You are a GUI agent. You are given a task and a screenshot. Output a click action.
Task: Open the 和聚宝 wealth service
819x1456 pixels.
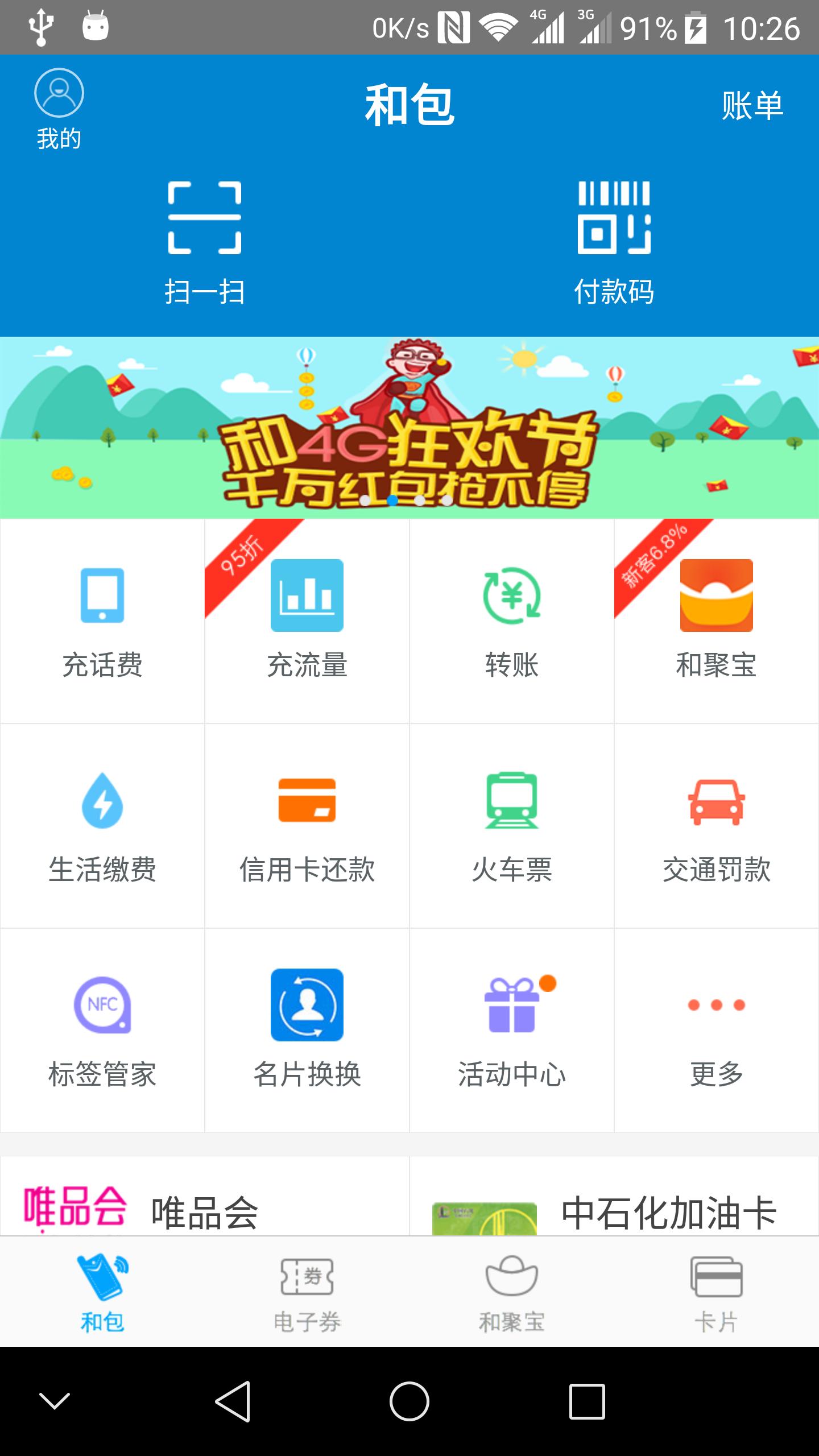click(x=715, y=626)
